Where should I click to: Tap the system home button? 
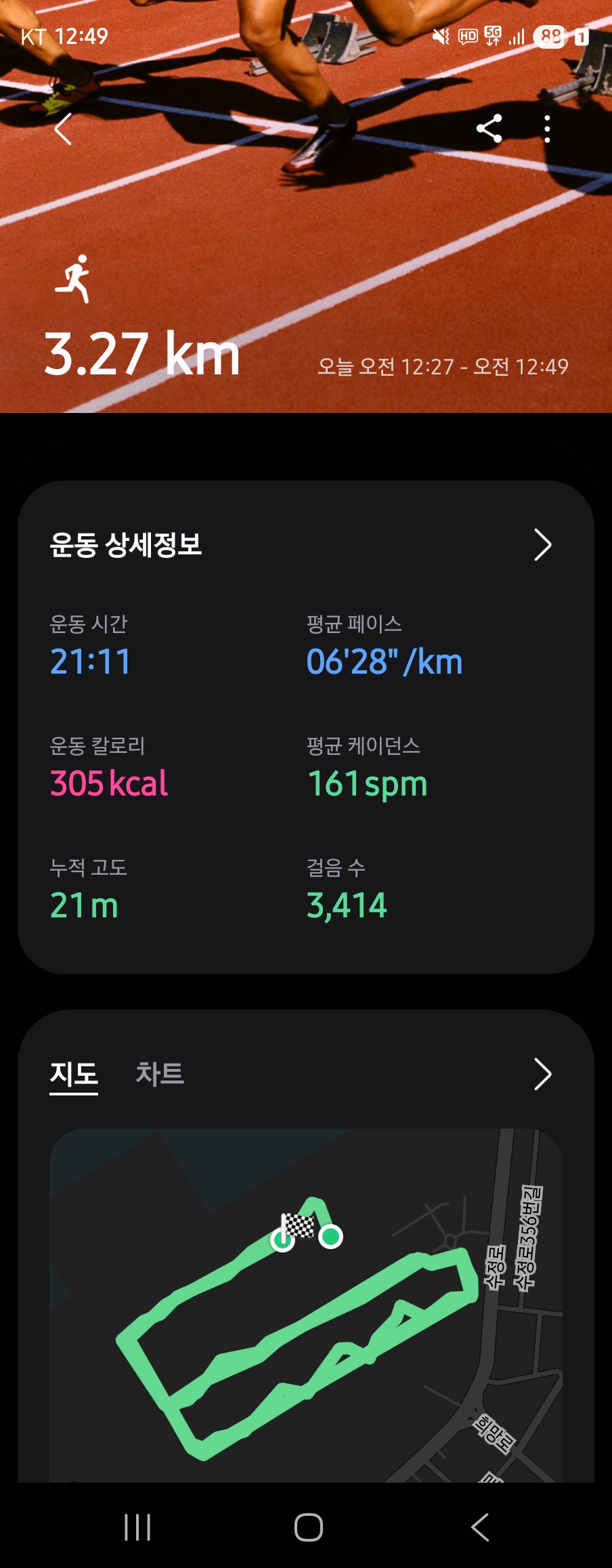pos(308,1527)
